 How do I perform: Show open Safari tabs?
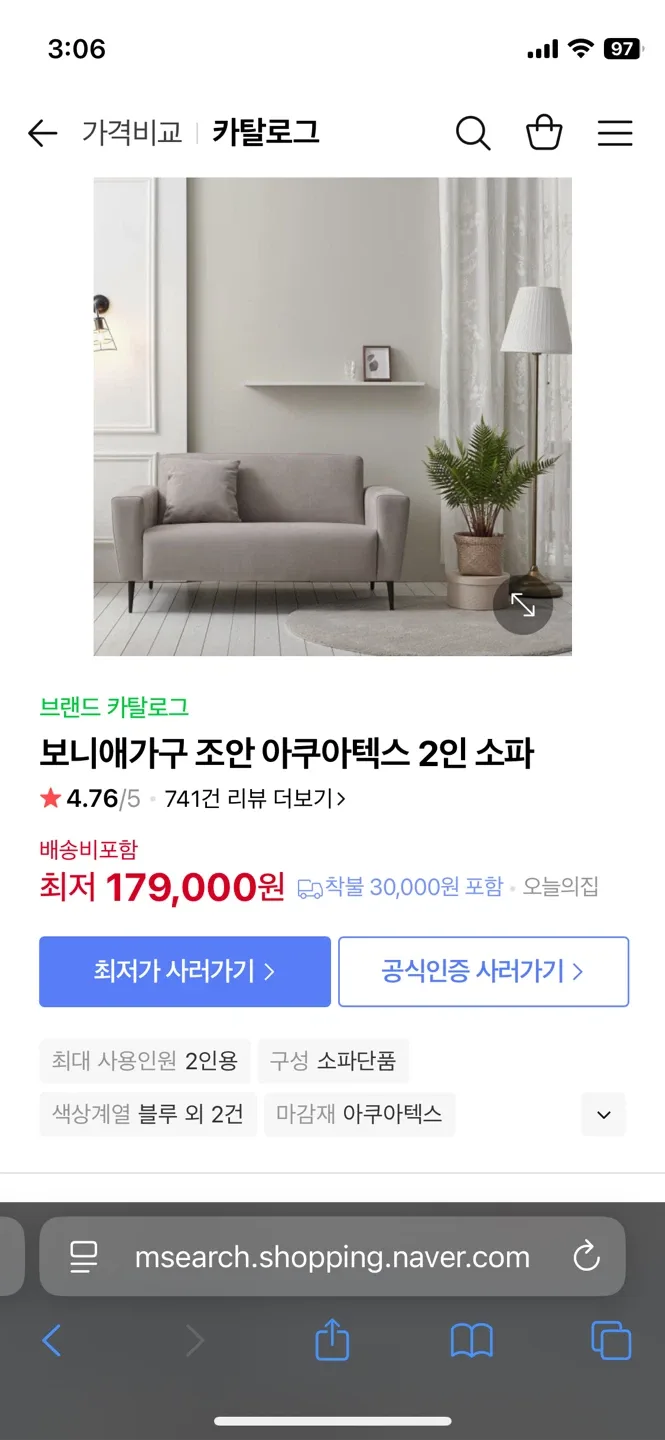[x=610, y=1340]
